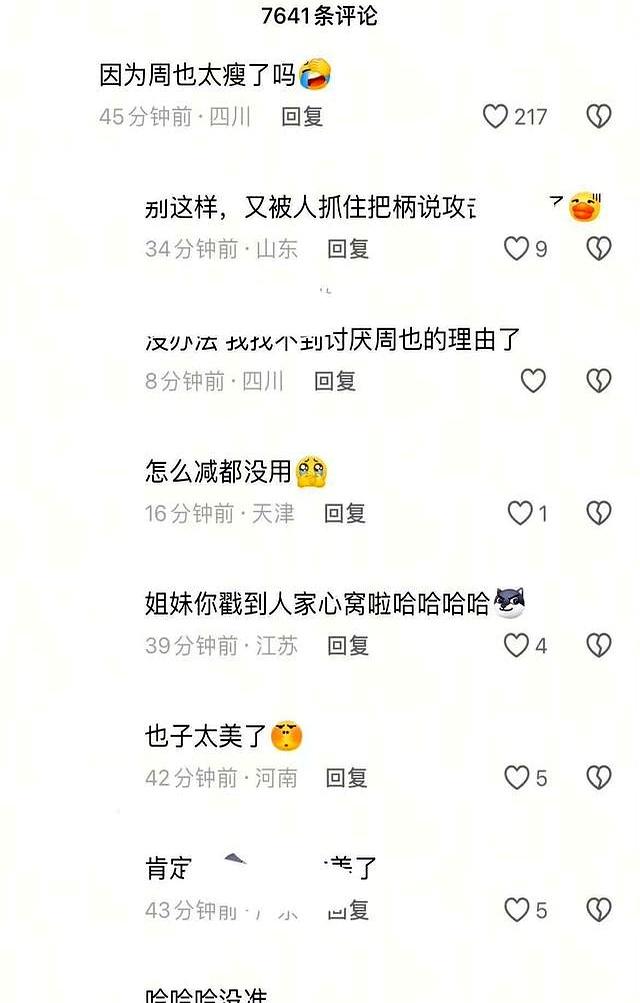The width and height of the screenshot is (640, 1003).
Task: Like the comment '因为周也太瘦了吗'
Action: coord(496,117)
